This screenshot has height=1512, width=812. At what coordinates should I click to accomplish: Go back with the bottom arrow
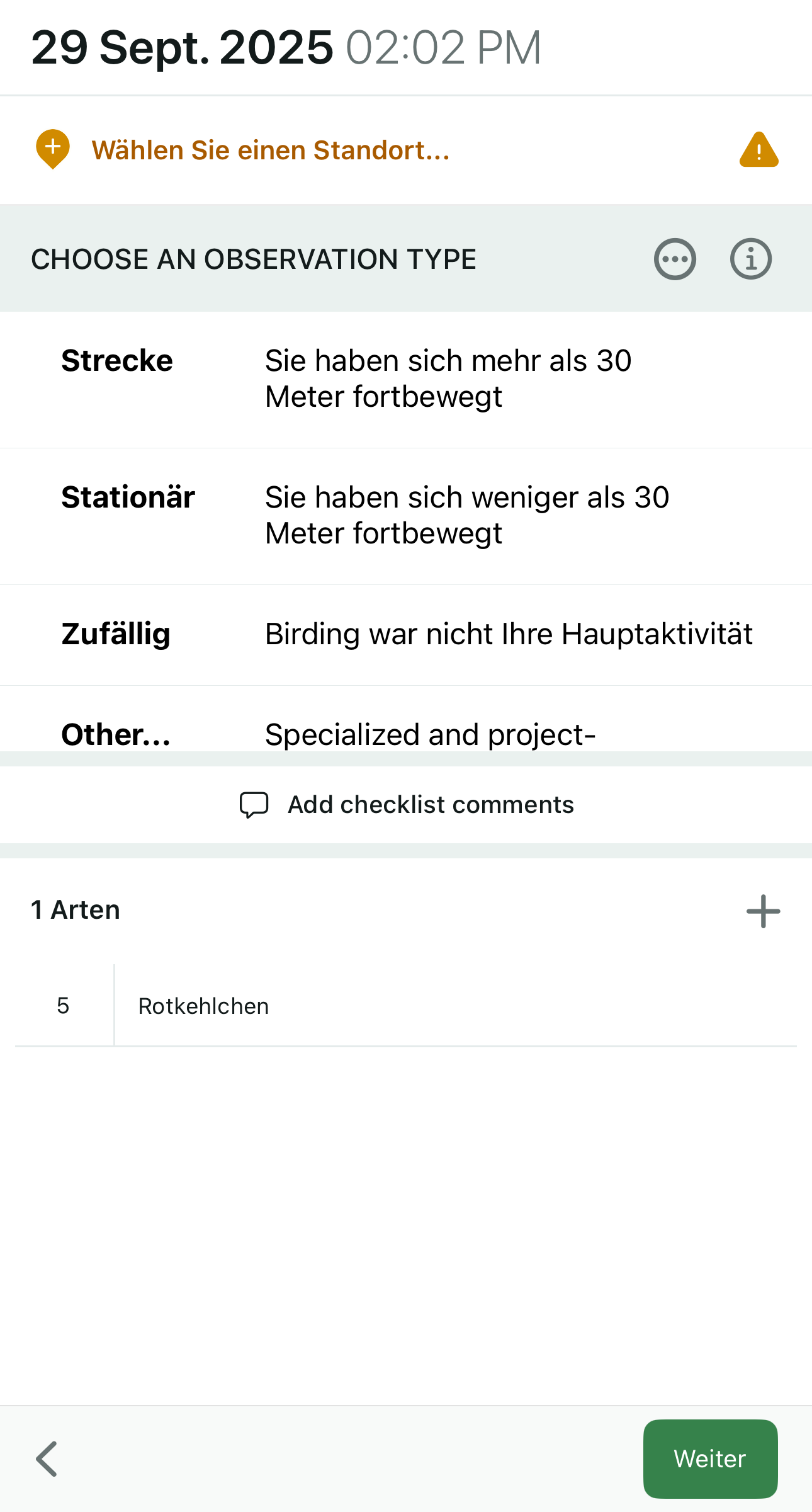point(47,1458)
